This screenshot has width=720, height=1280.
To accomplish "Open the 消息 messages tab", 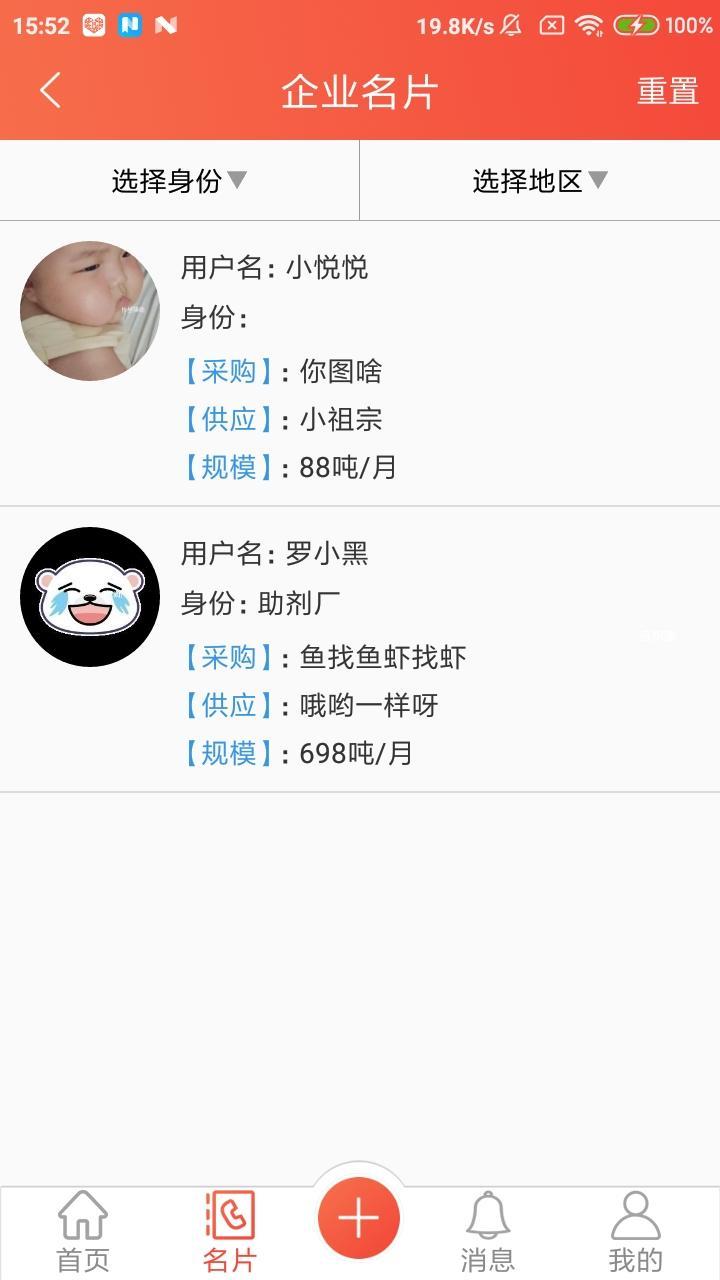I will point(488,1232).
